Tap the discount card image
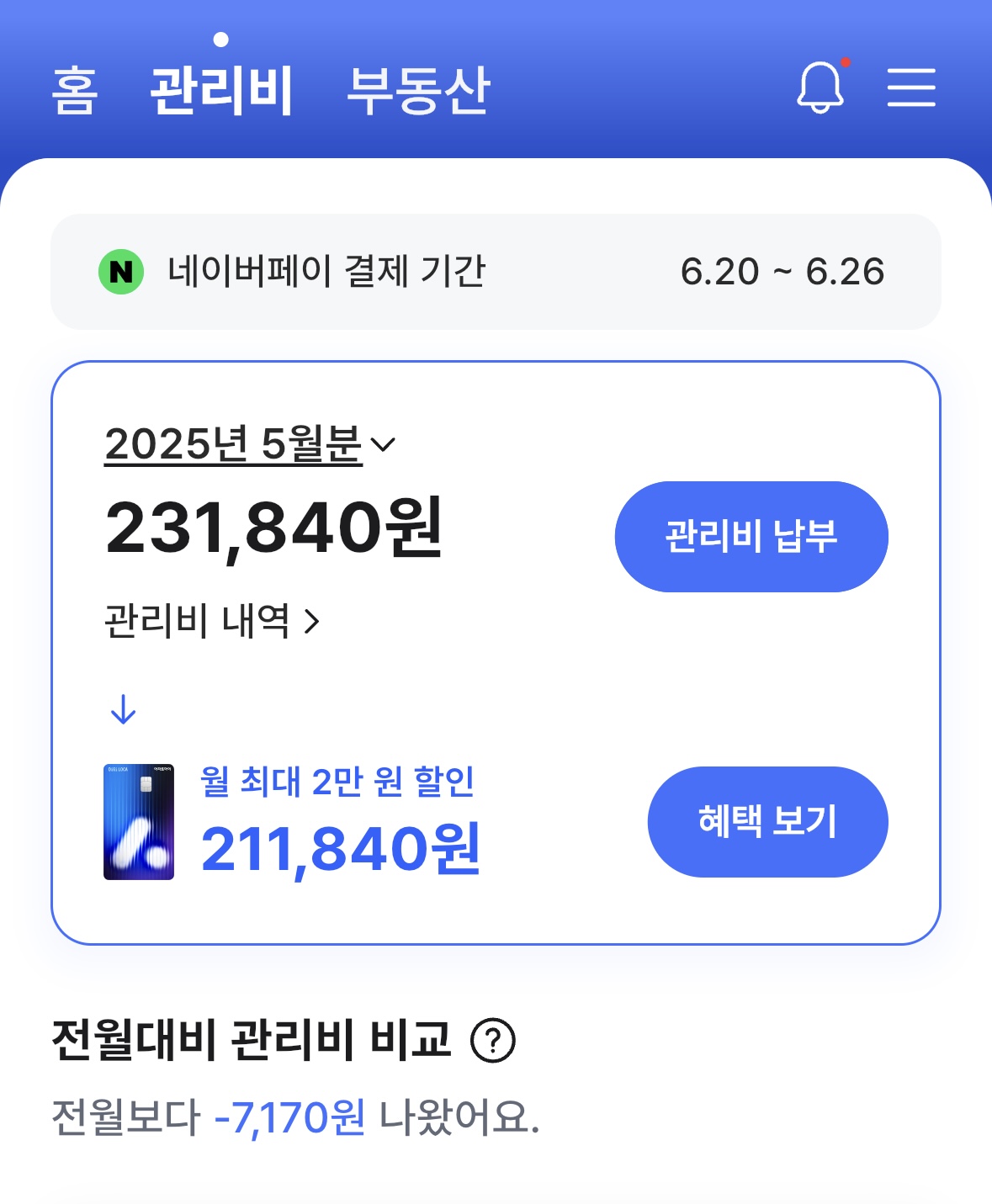This screenshot has width=992, height=1204. [139, 822]
